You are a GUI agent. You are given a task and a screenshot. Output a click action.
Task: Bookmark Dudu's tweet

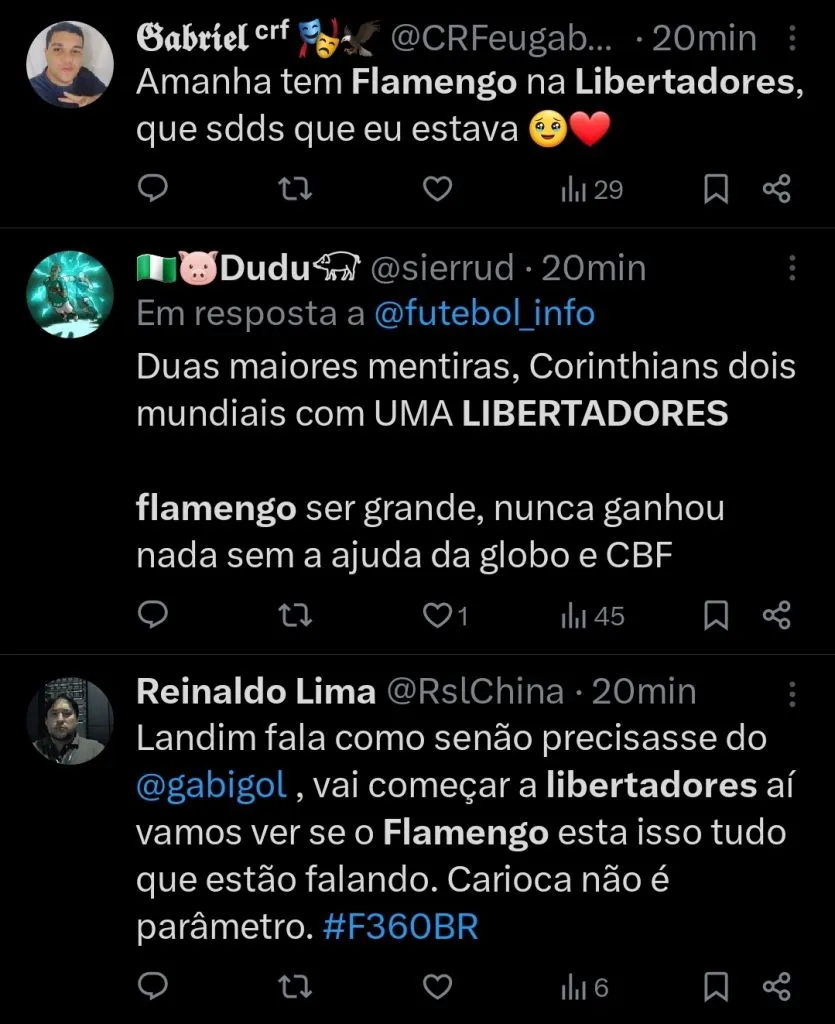(716, 615)
